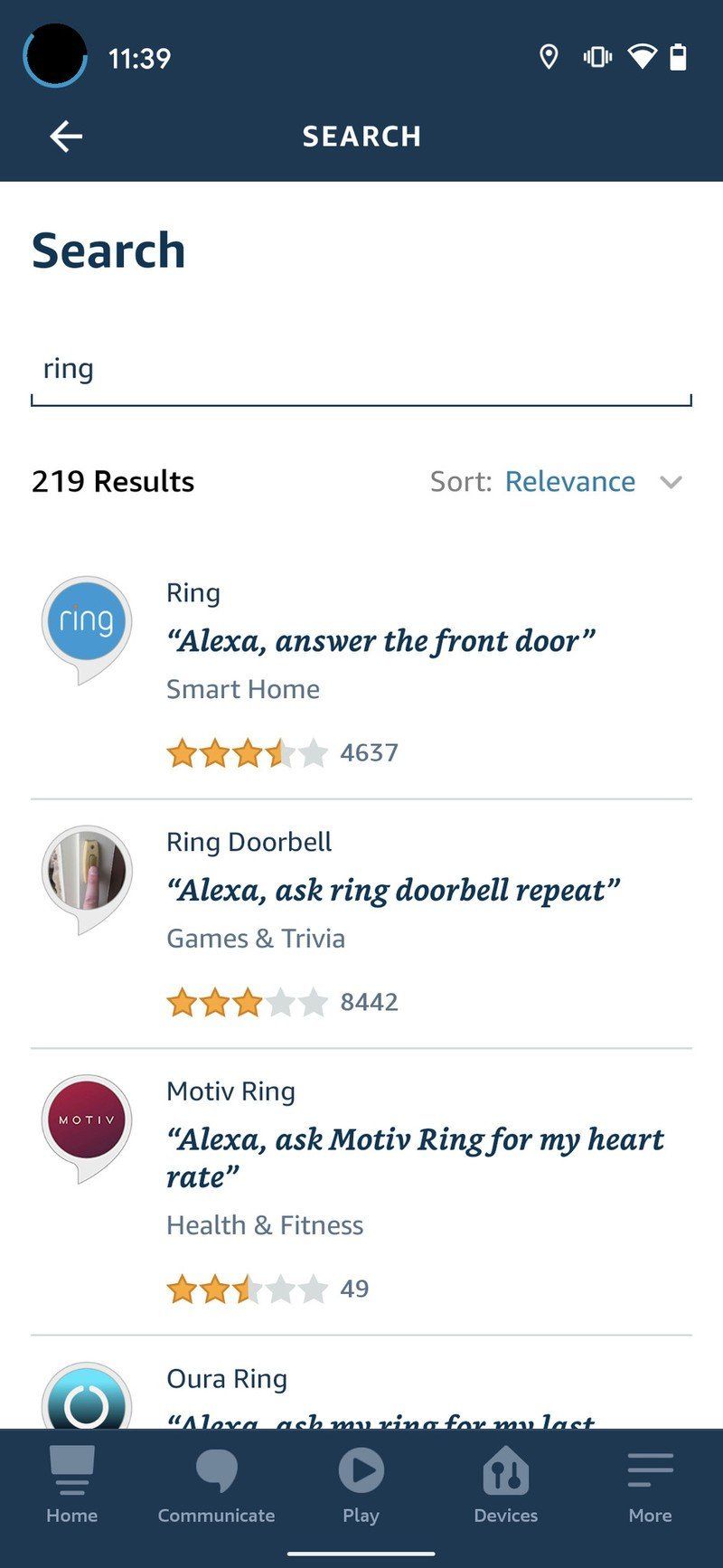The width and height of the screenshot is (723, 1568).
Task: Tap the Home icon in bottom navigation
Action: point(71,1483)
